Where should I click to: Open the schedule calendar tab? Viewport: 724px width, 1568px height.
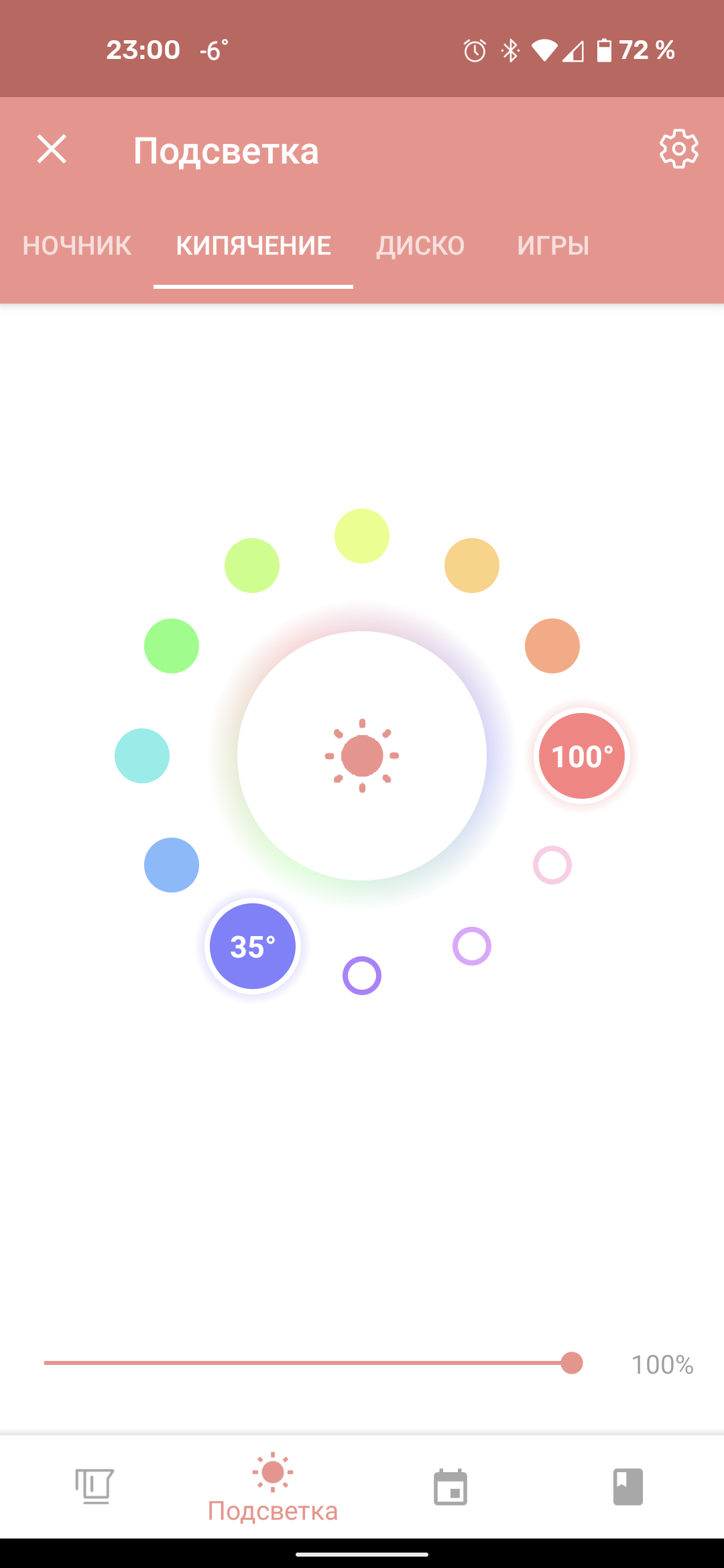click(x=450, y=1486)
